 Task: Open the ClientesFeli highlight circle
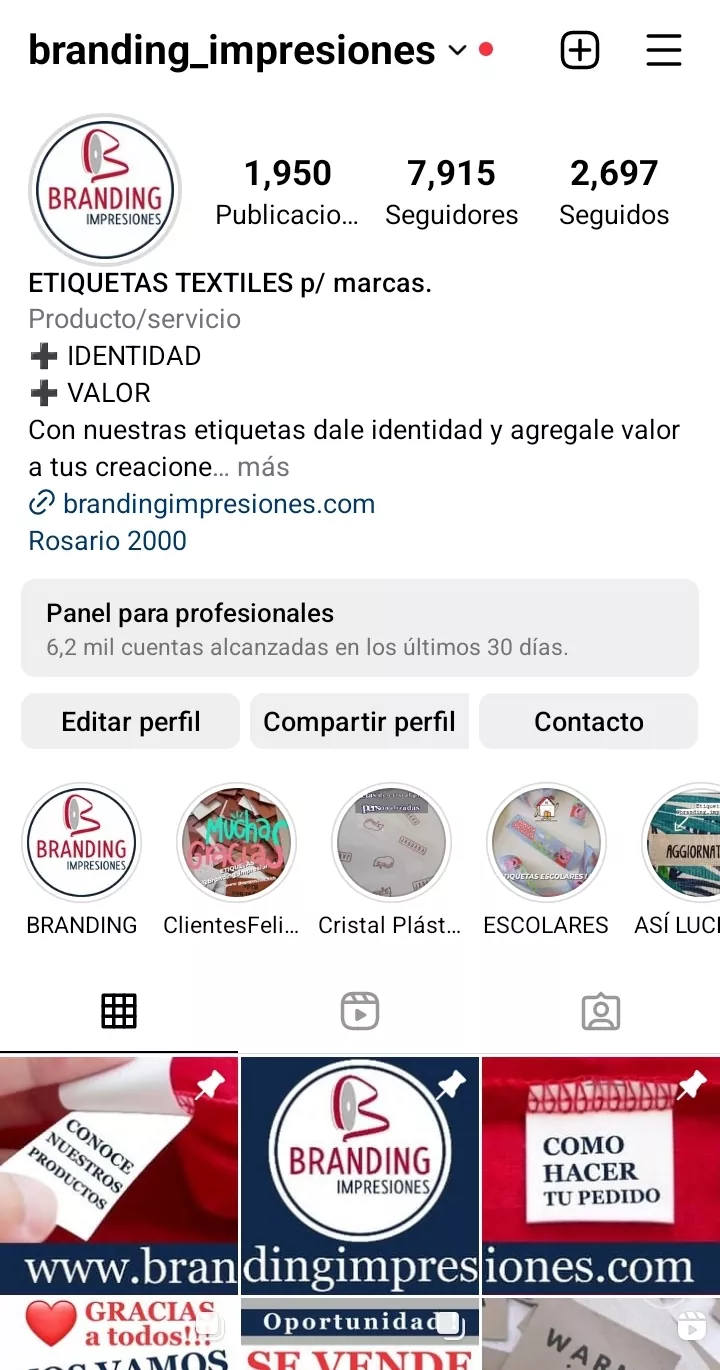(236, 842)
